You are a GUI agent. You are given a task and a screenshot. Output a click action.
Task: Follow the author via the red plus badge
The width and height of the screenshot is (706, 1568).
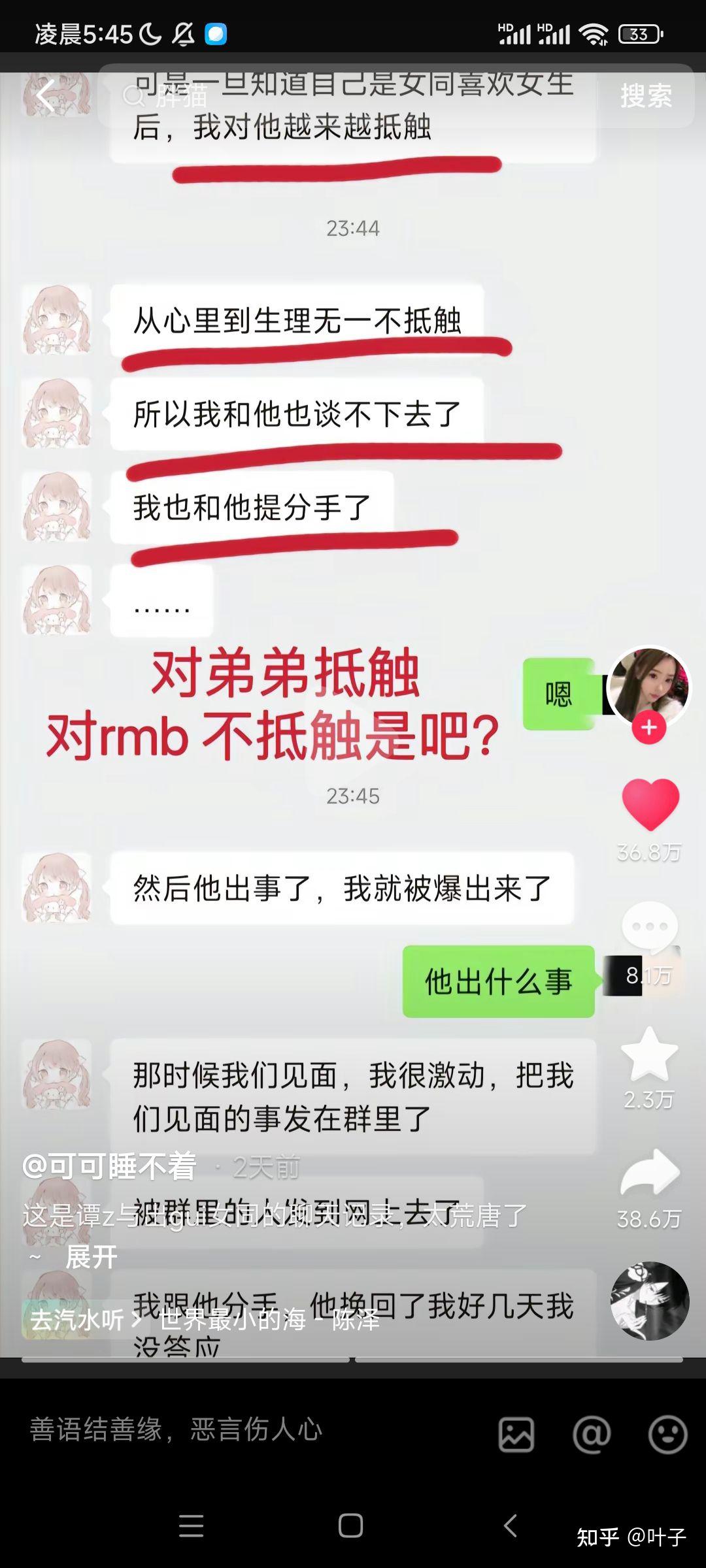pos(648,728)
